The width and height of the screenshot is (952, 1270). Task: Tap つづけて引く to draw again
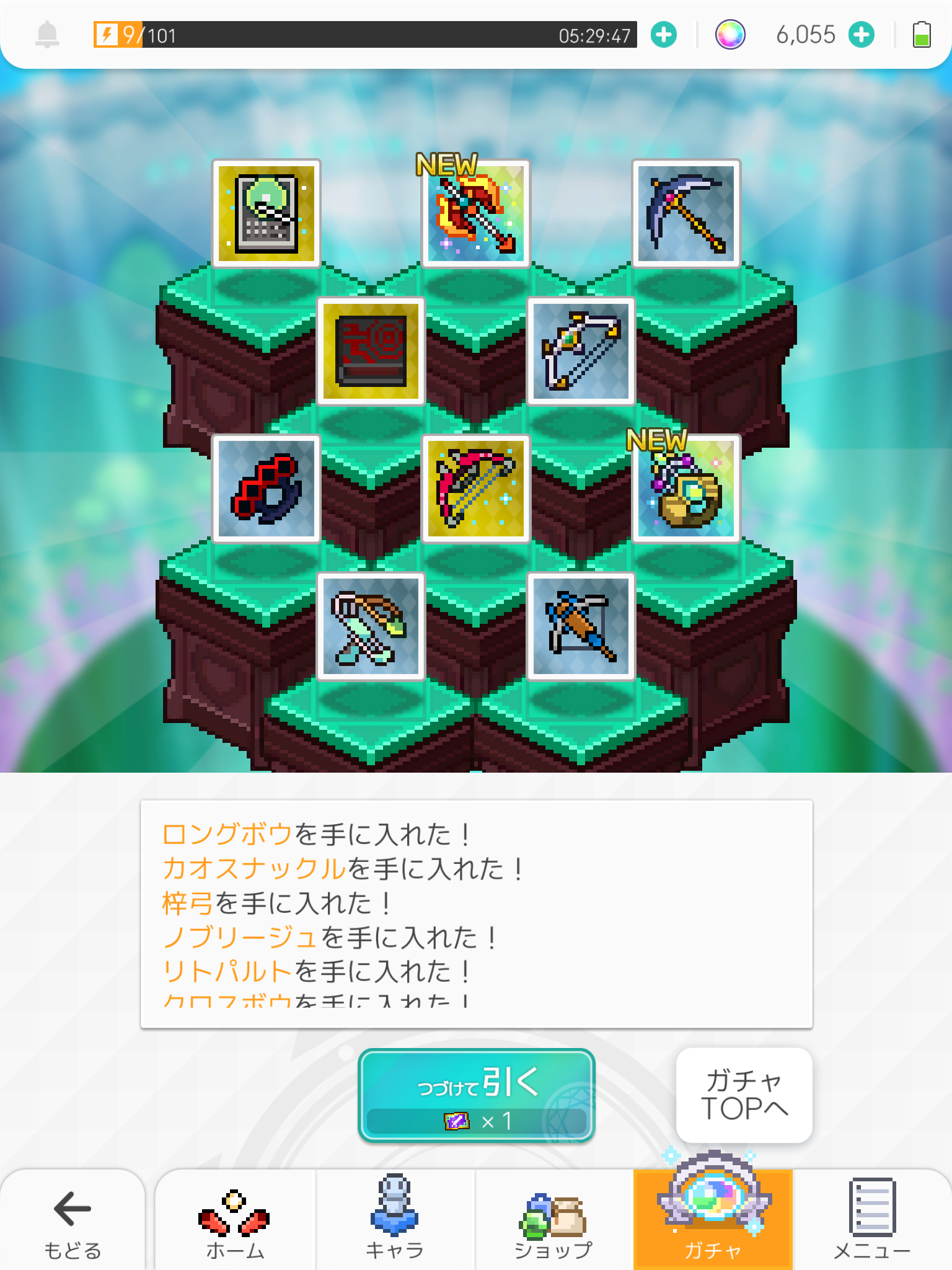pyautogui.click(x=476, y=1095)
